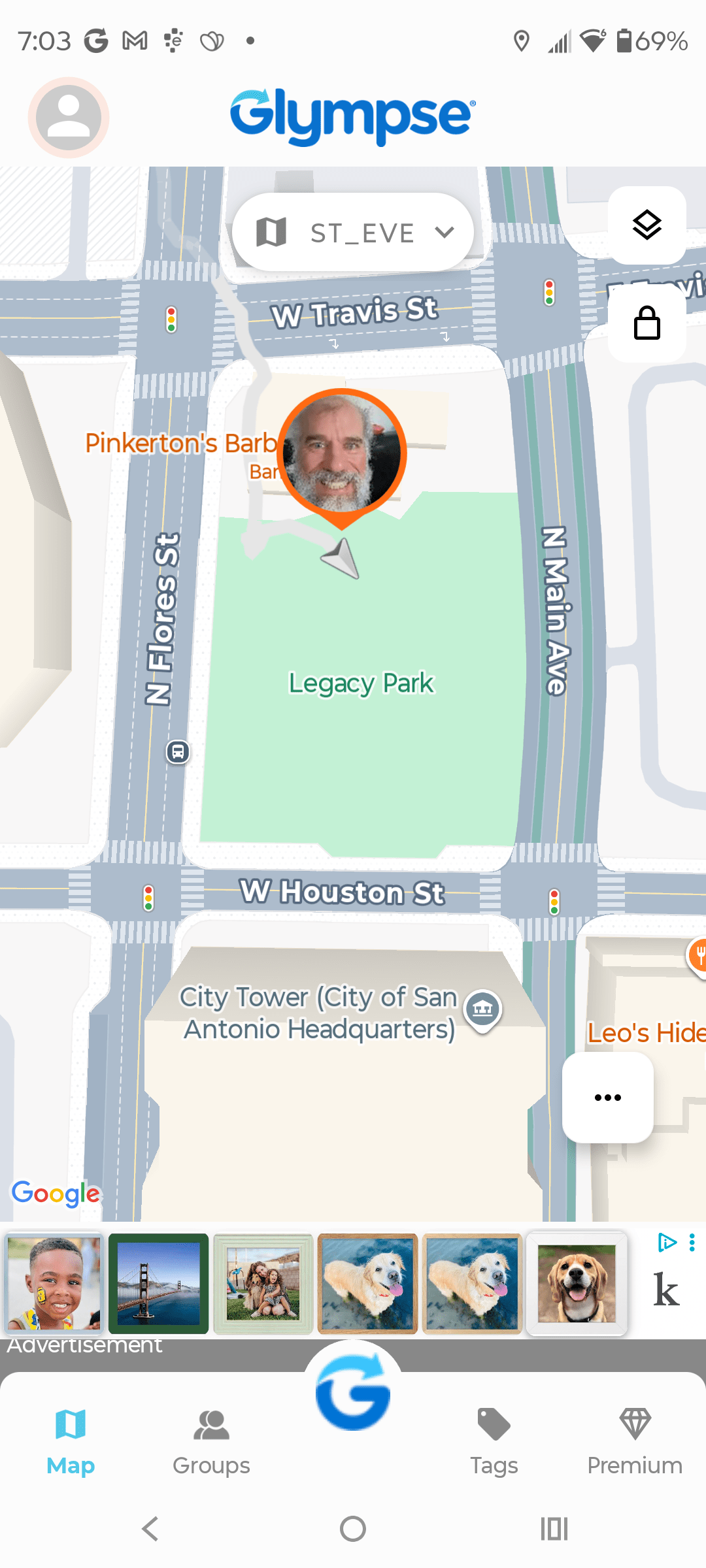This screenshot has height=1568, width=706.
Task: Tap the central Glympse share button
Action: coord(353,1393)
